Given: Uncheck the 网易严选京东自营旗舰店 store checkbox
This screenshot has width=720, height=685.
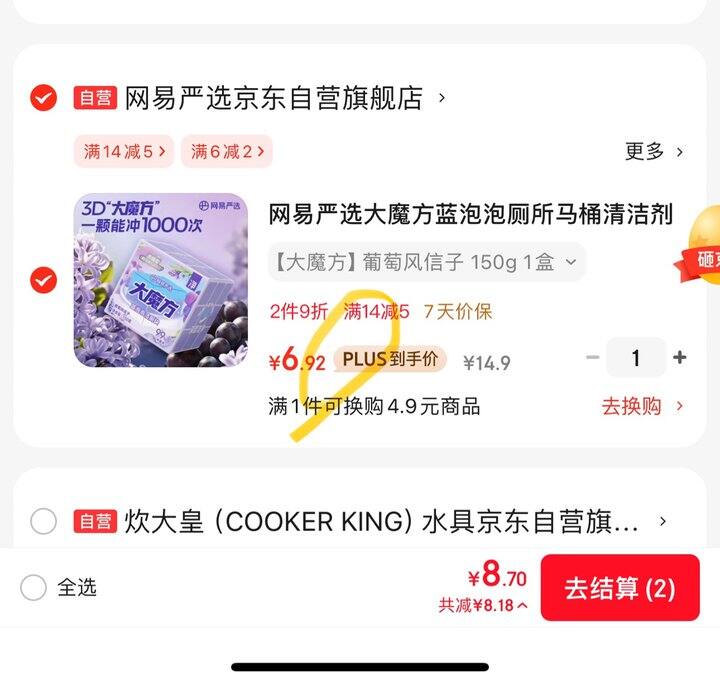Looking at the screenshot, I should tap(43, 98).
